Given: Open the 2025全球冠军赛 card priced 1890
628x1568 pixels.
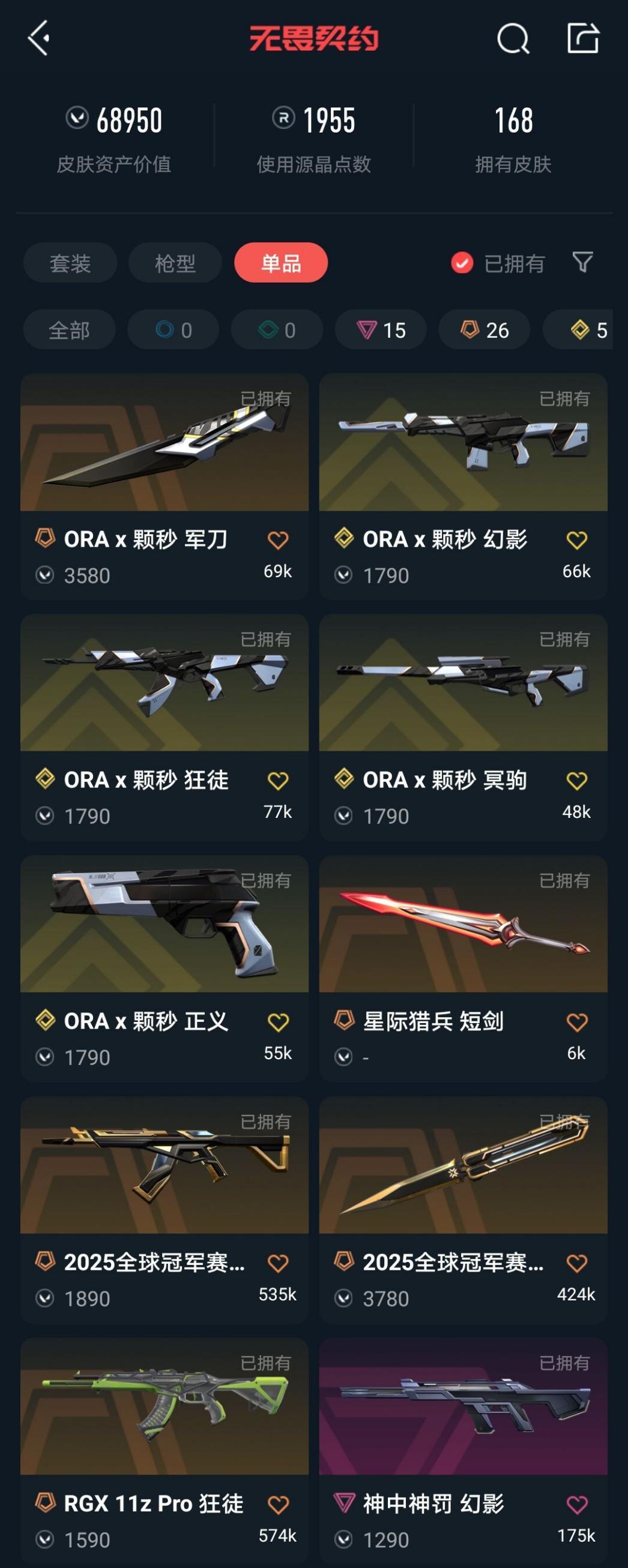Looking at the screenshot, I should coord(165,1165).
